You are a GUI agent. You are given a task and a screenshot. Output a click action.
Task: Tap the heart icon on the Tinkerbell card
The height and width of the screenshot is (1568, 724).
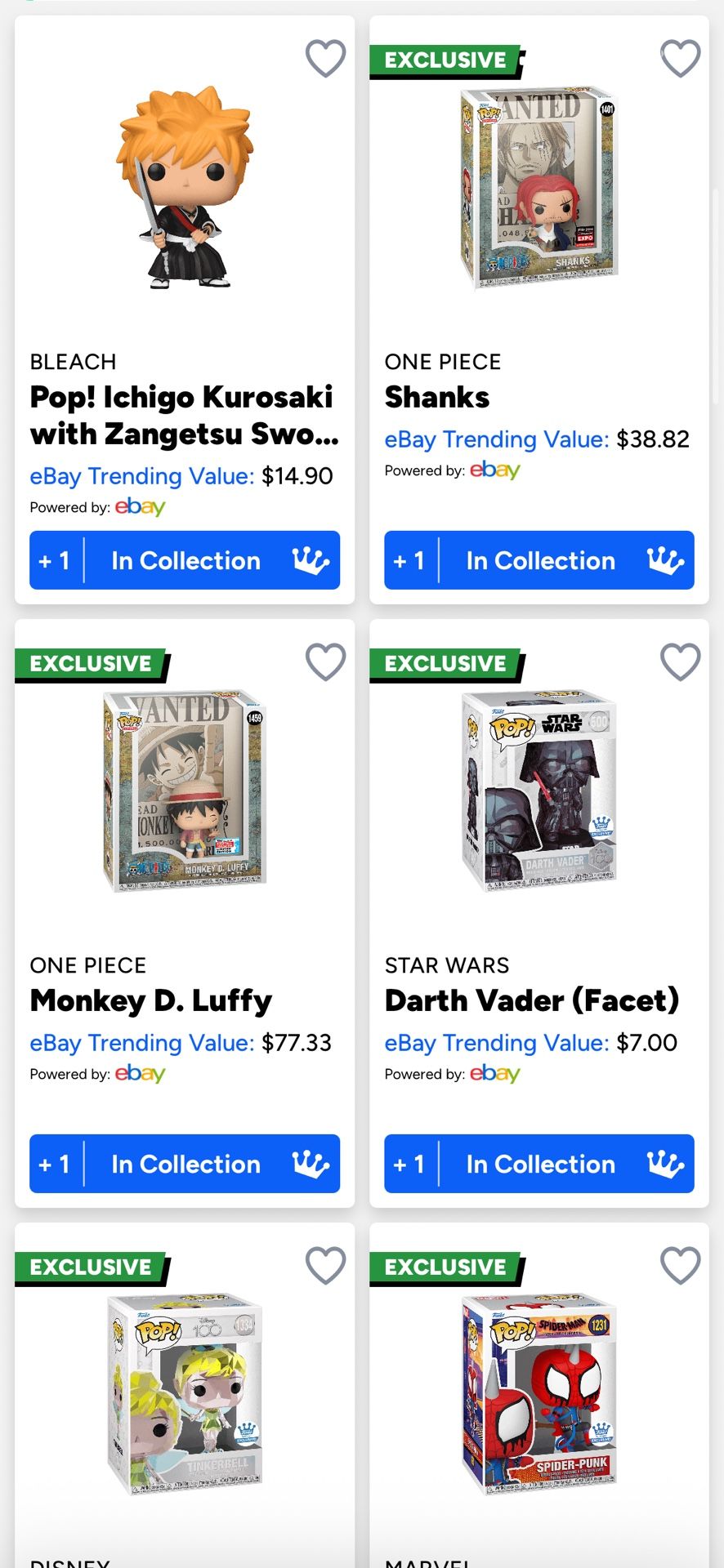(x=324, y=1266)
